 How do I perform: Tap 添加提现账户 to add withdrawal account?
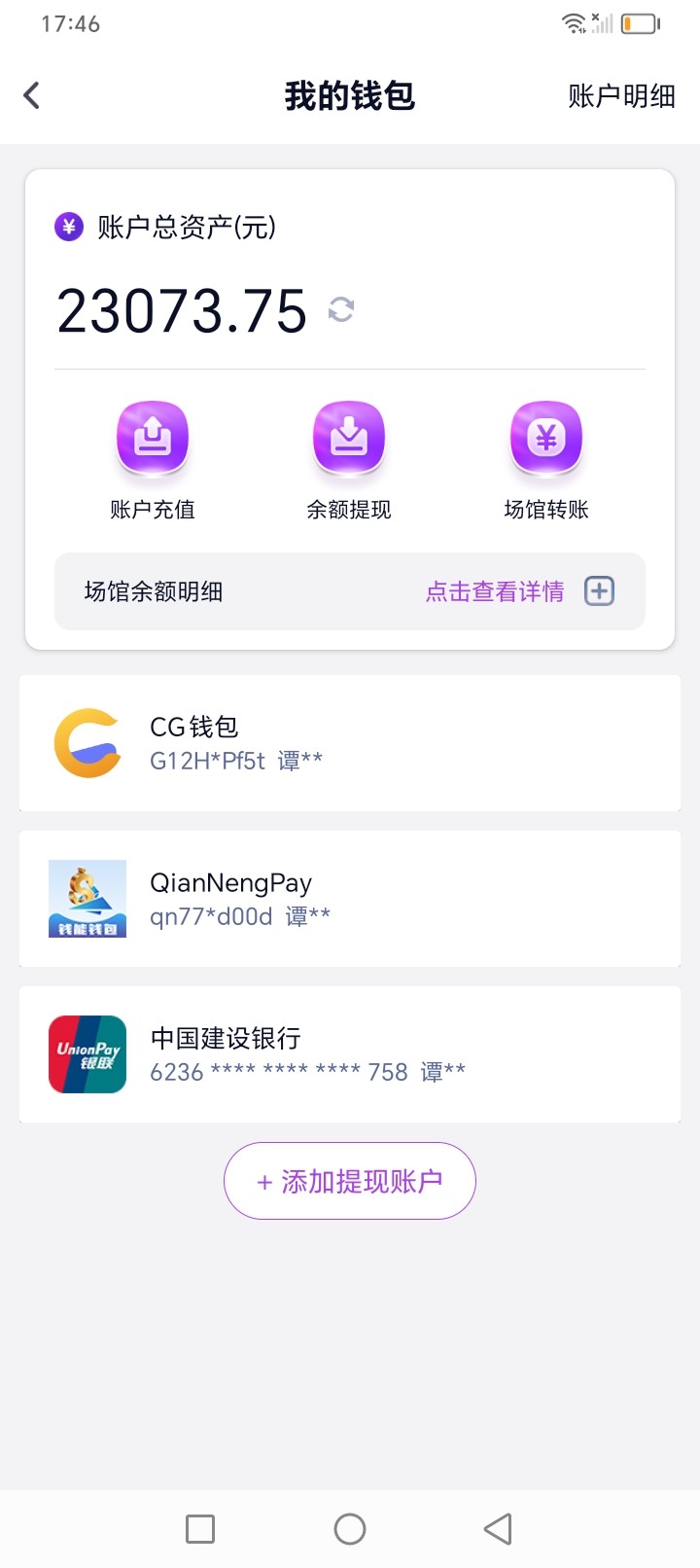(x=349, y=1180)
